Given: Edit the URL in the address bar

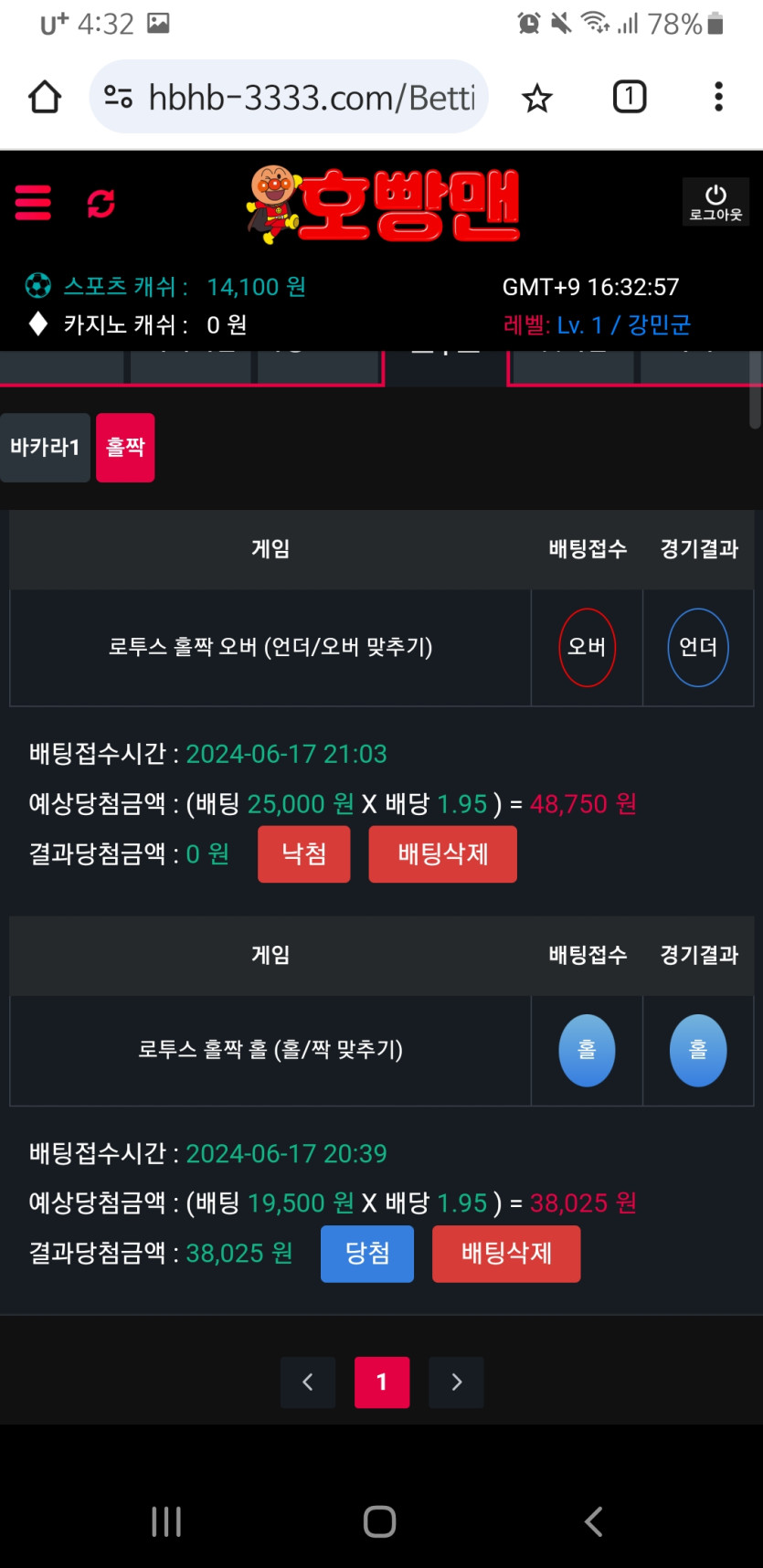Looking at the screenshot, I should click(311, 97).
